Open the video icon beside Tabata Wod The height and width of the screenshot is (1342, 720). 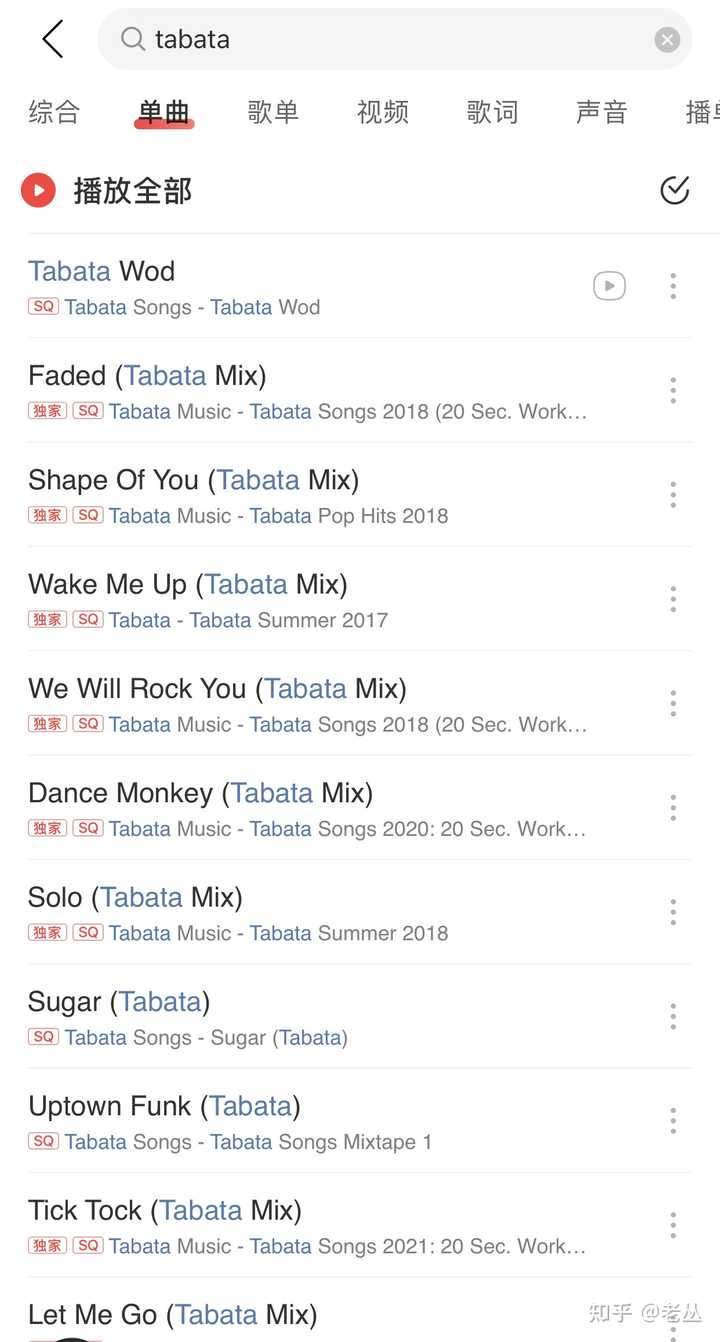609,286
